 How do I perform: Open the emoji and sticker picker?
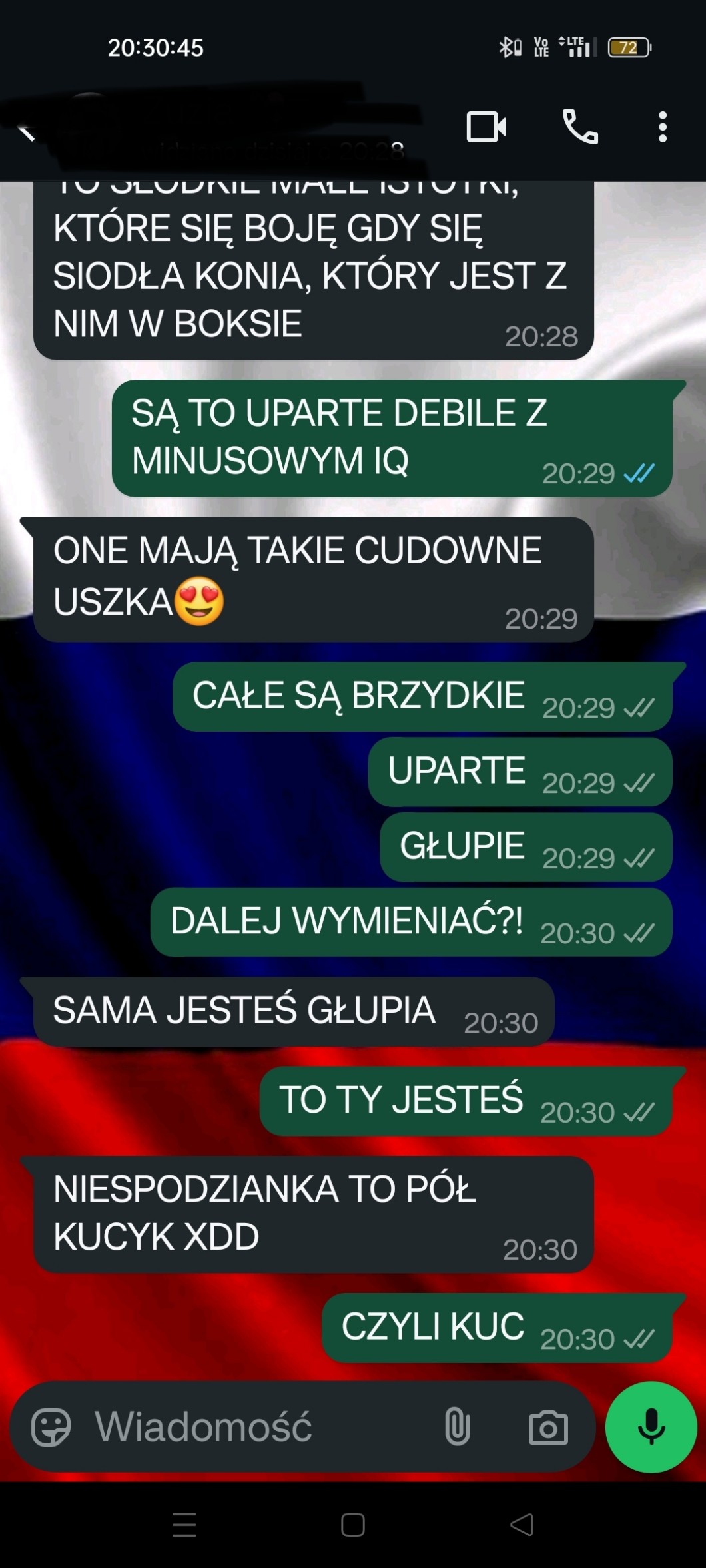[x=51, y=1428]
